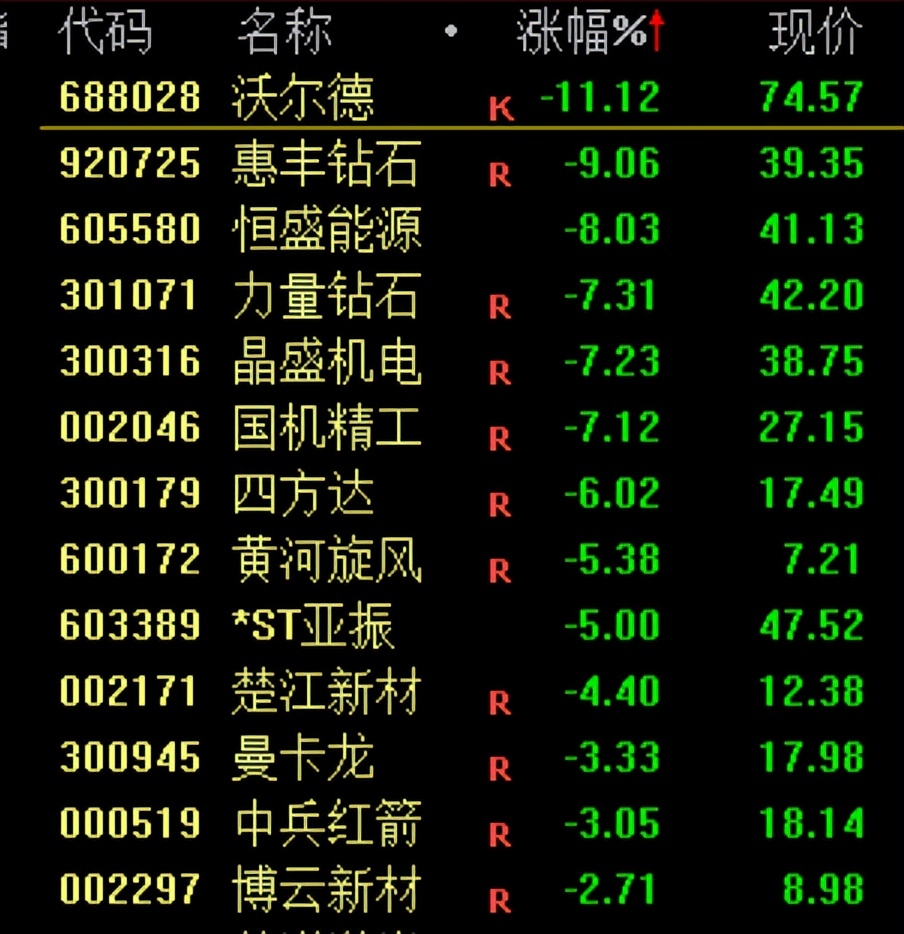Open the stock row 惠丰钻石
904x934 pixels.
[x=326, y=164]
